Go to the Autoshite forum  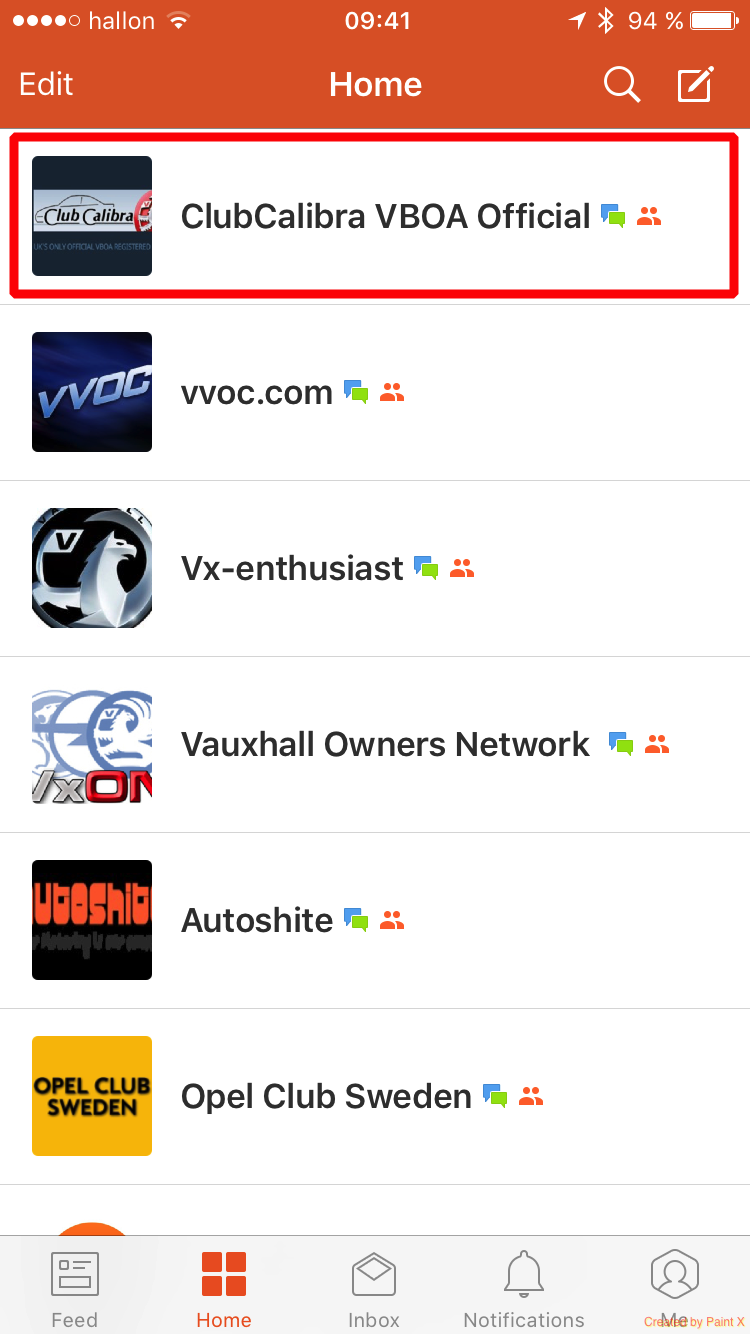(257, 921)
